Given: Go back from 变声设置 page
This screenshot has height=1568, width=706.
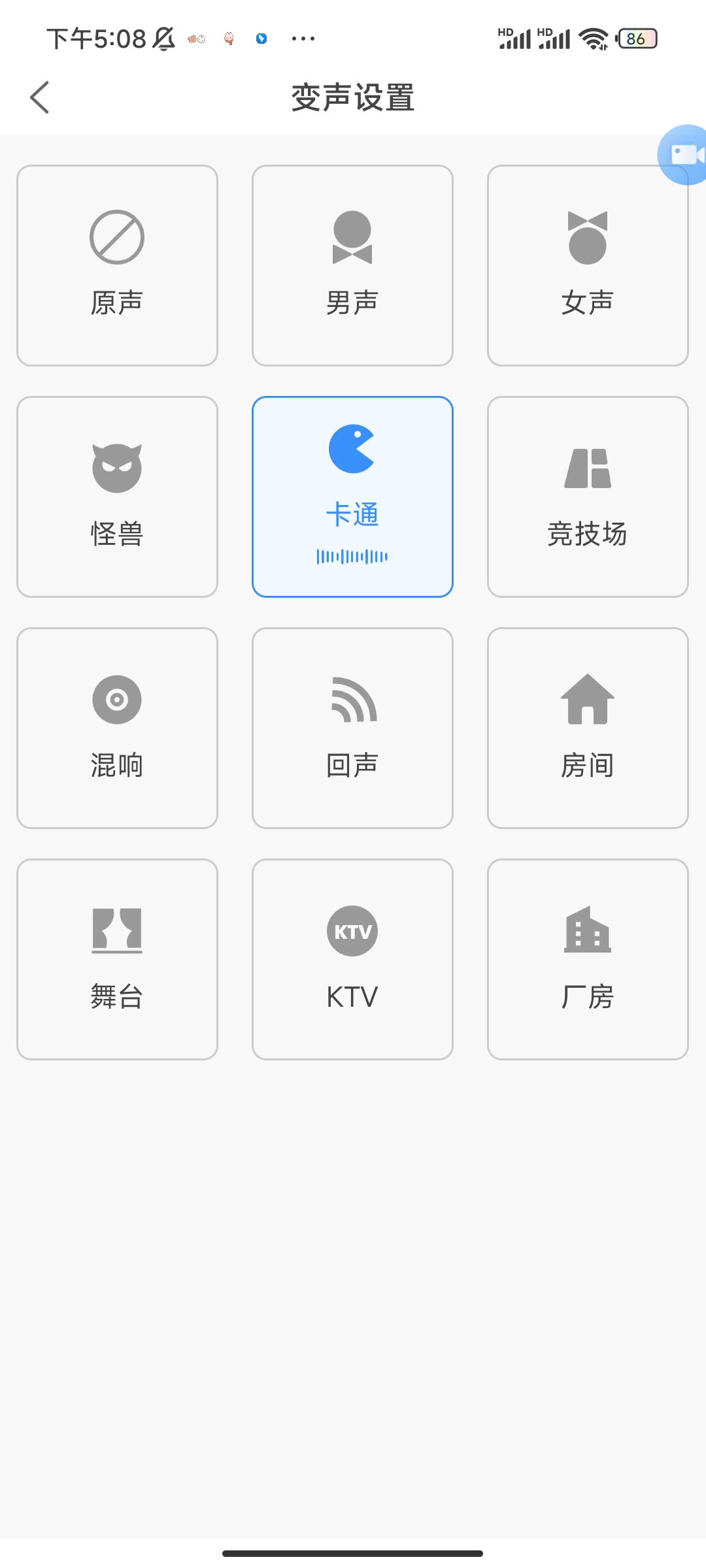Looking at the screenshot, I should tap(41, 97).
